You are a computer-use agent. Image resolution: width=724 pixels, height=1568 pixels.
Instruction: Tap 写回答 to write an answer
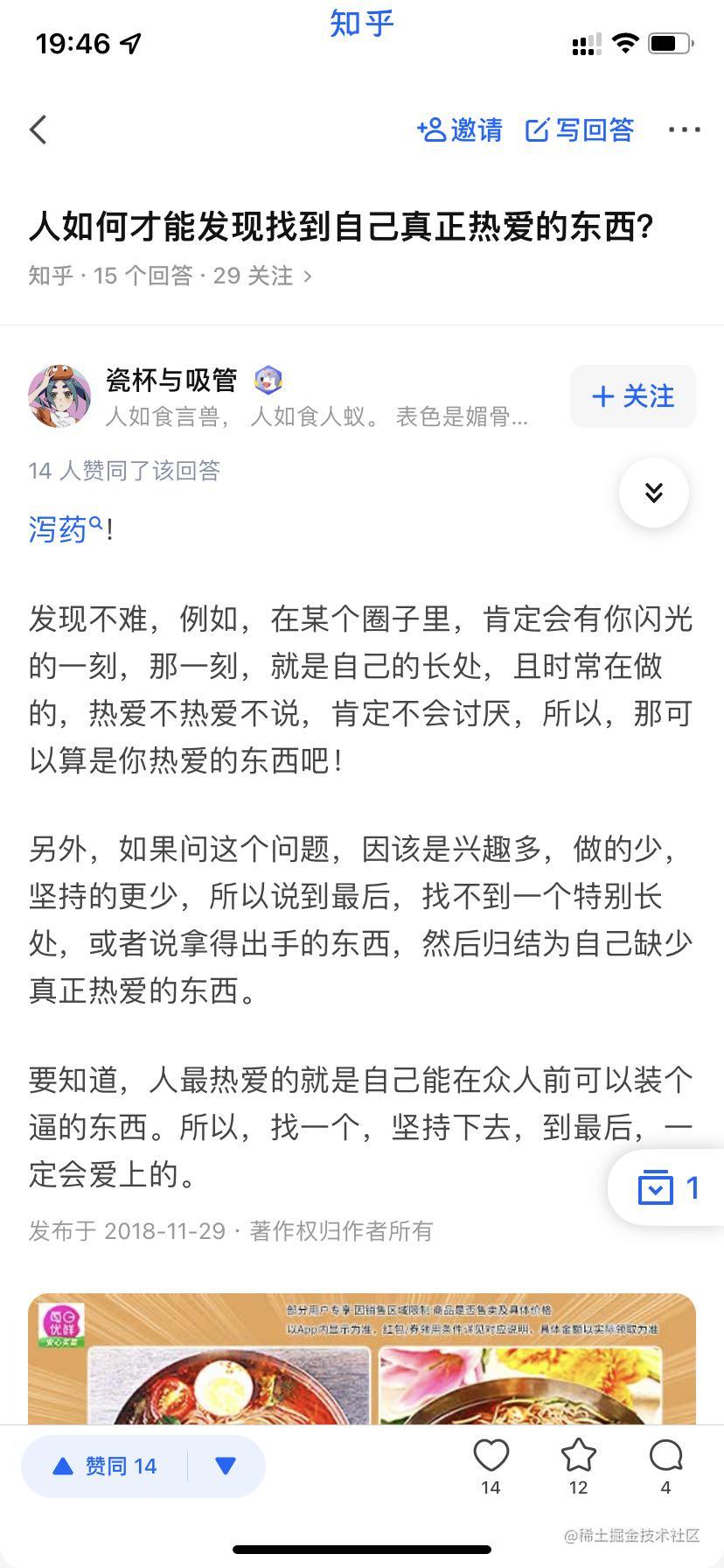579,130
